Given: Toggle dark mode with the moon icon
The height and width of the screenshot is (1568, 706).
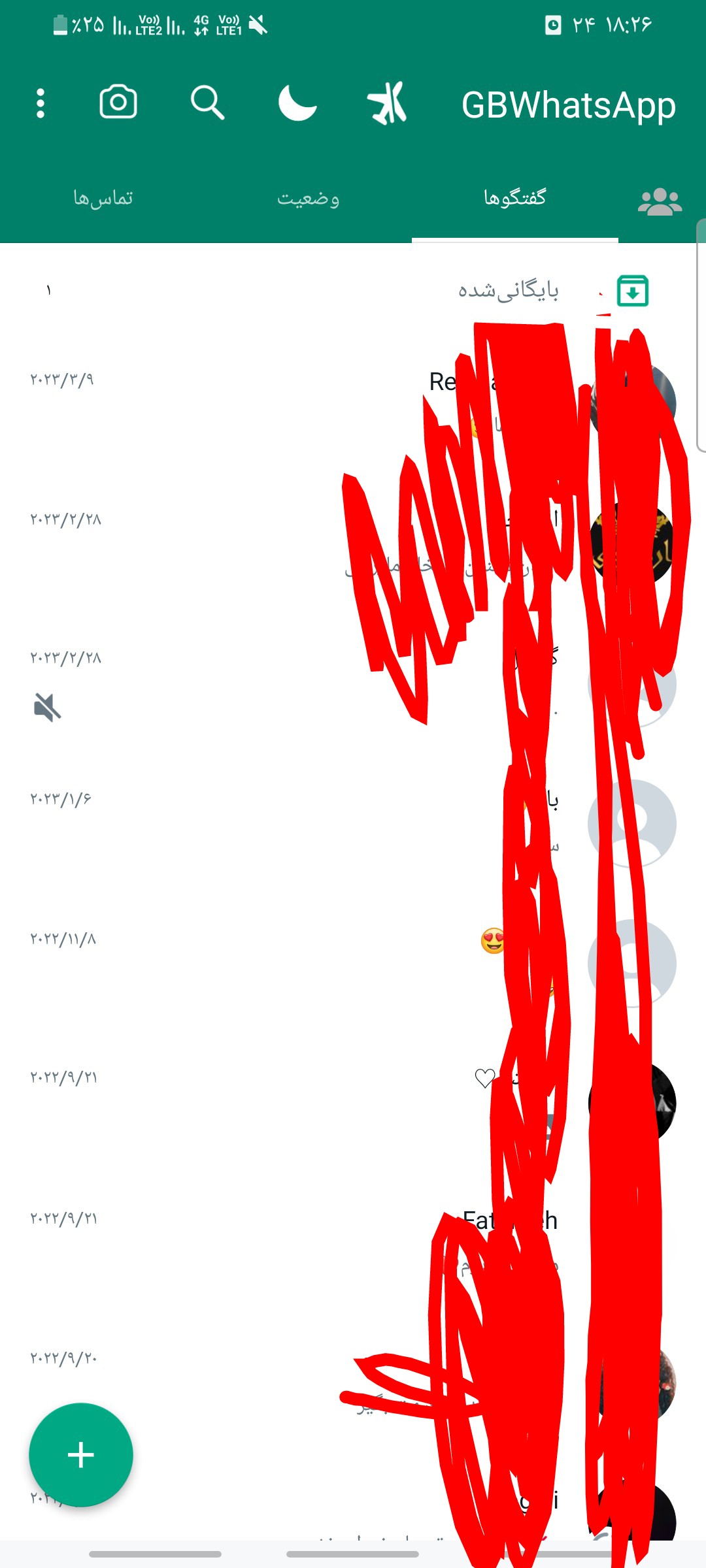Looking at the screenshot, I should pos(297,103).
